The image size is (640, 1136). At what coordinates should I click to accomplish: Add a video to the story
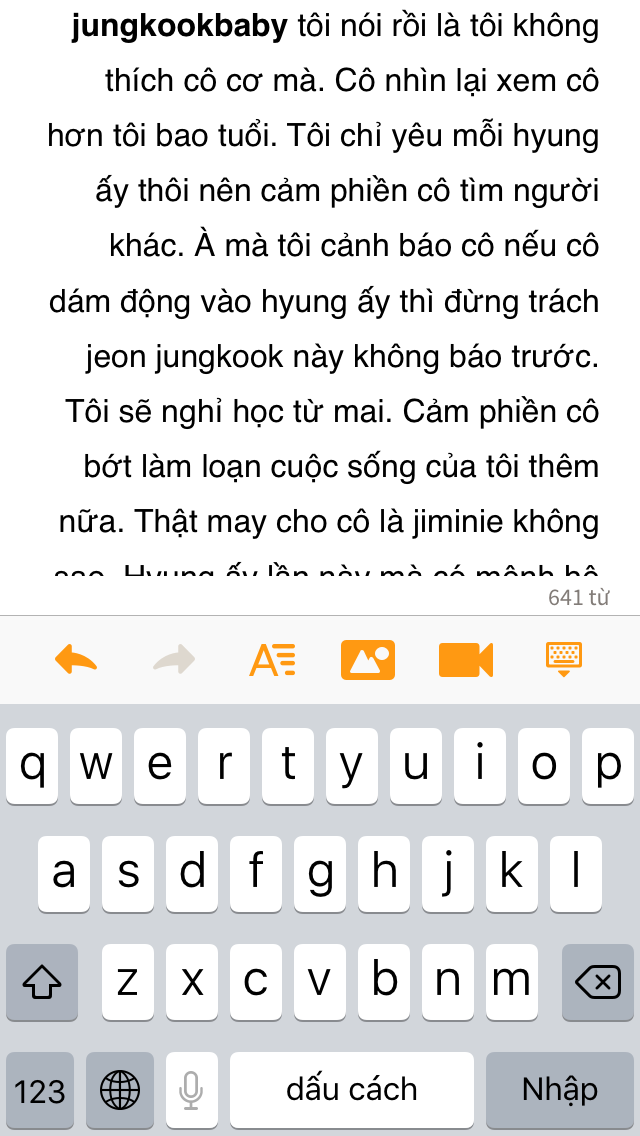point(466,660)
